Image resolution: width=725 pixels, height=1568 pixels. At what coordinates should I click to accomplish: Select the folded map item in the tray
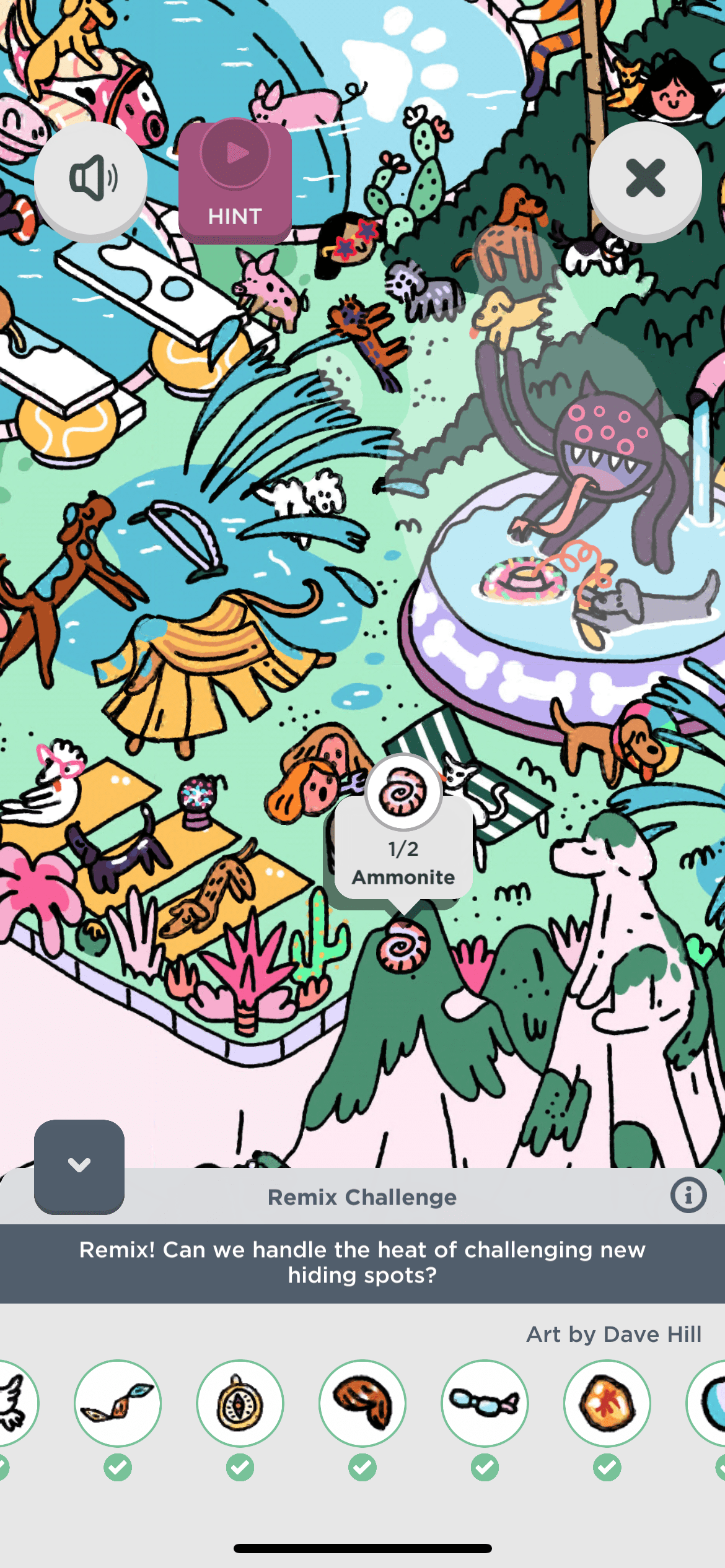[118, 1403]
